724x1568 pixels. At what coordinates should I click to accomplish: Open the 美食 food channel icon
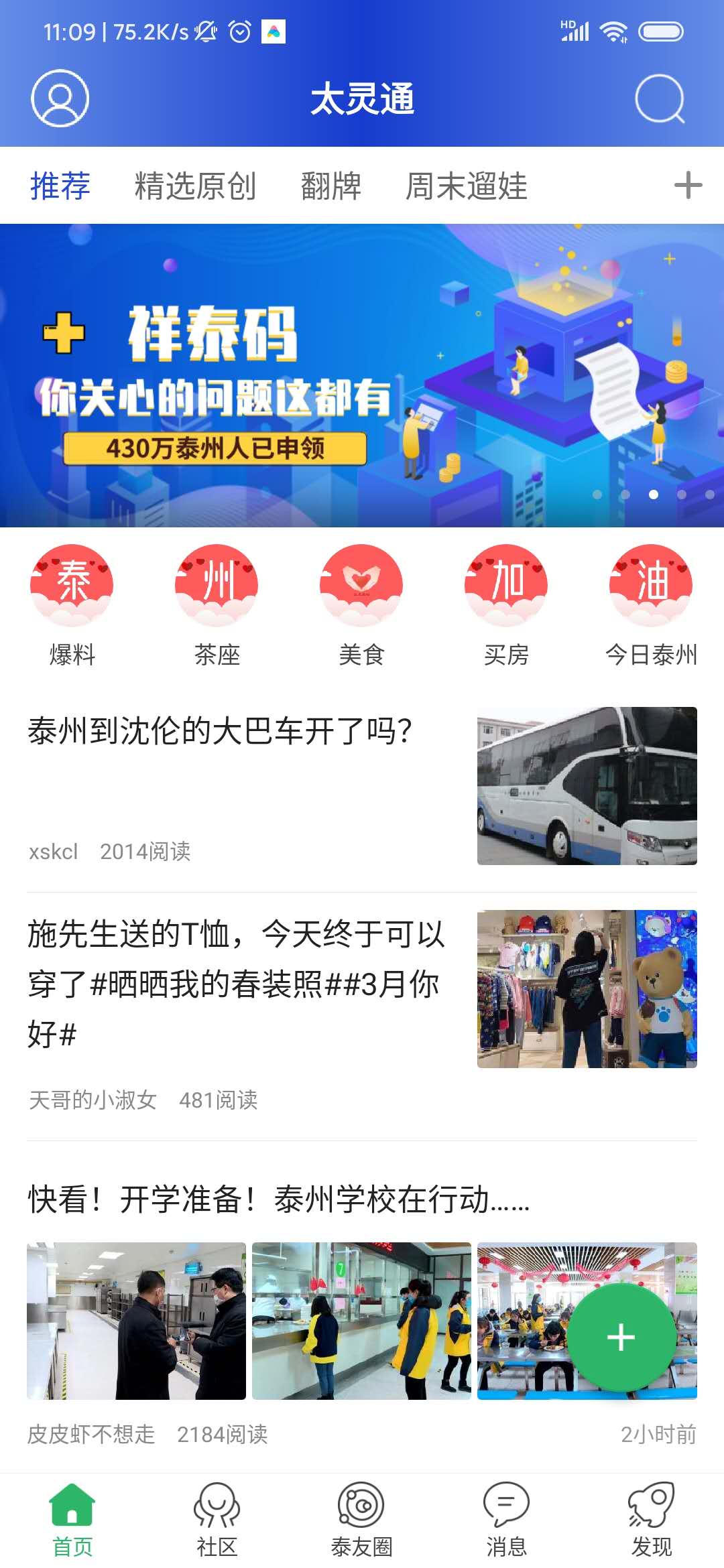click(362, 584)
